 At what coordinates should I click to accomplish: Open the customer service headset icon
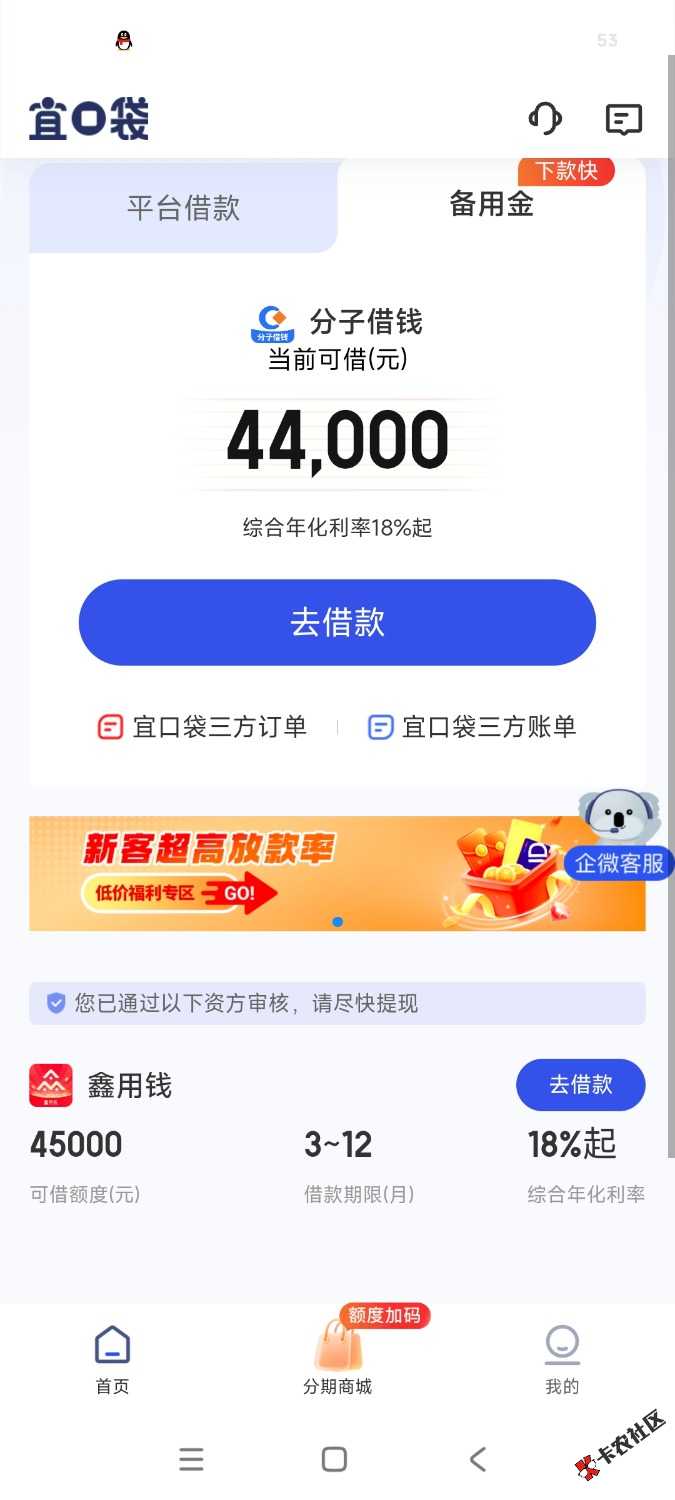click(545, 119)
